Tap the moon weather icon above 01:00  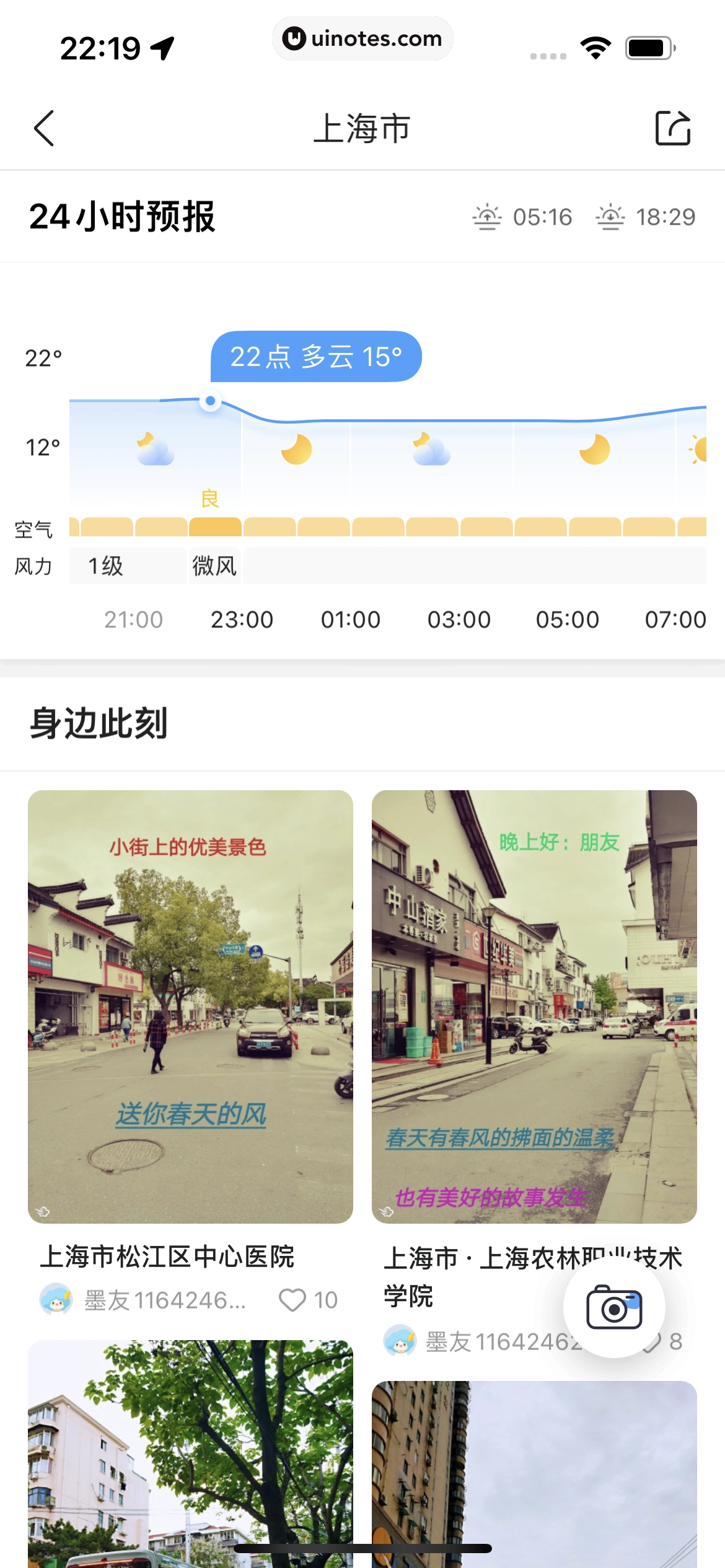click(296, 450)
